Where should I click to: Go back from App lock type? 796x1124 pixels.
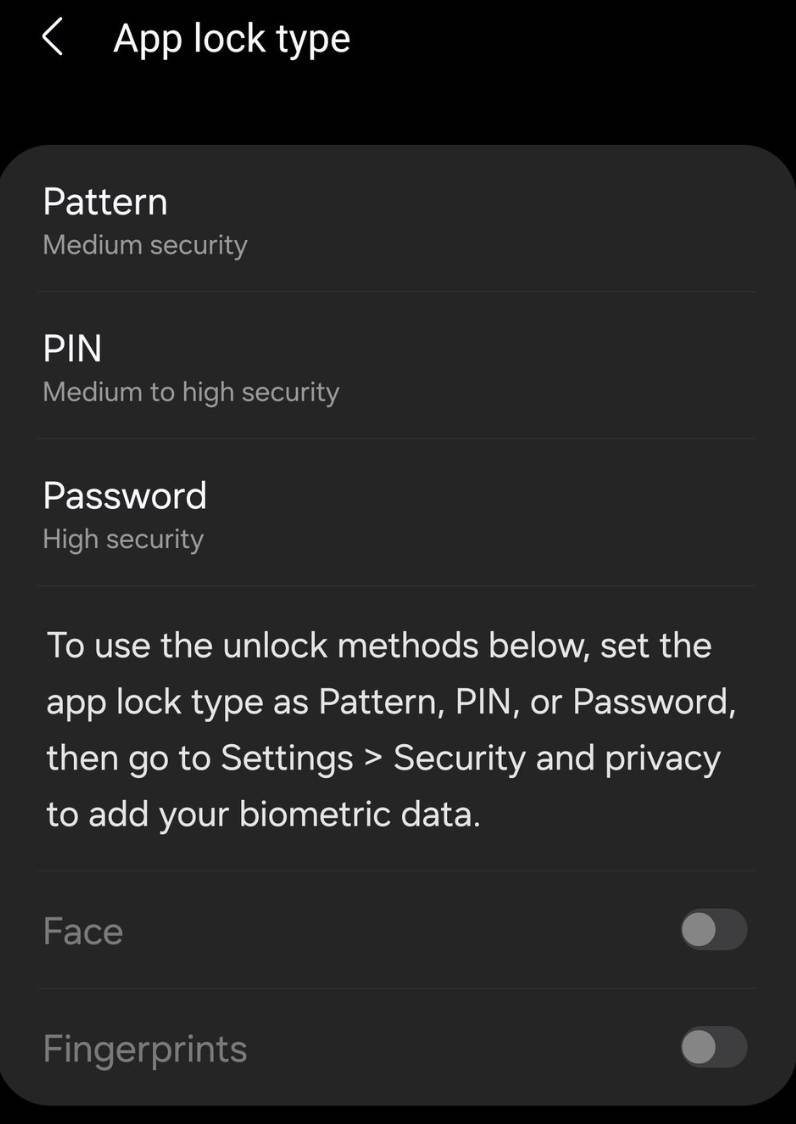(x=53, y=39)
